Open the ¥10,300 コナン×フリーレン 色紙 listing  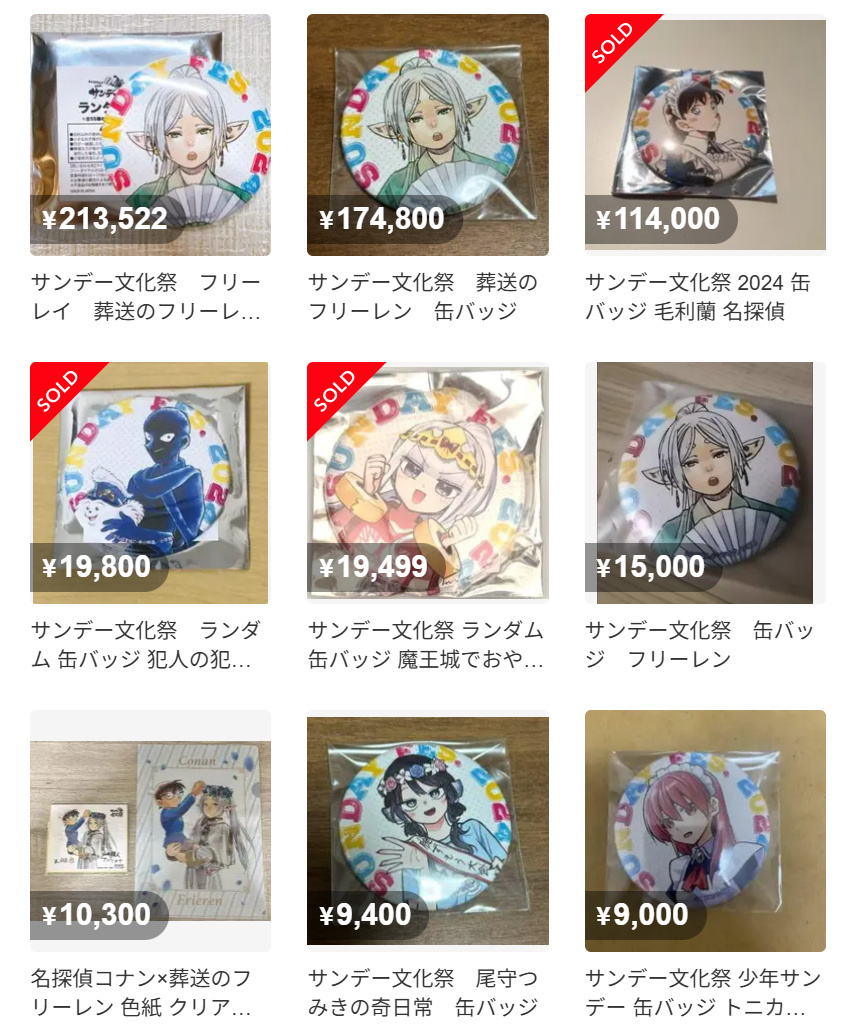pos(150,830)
